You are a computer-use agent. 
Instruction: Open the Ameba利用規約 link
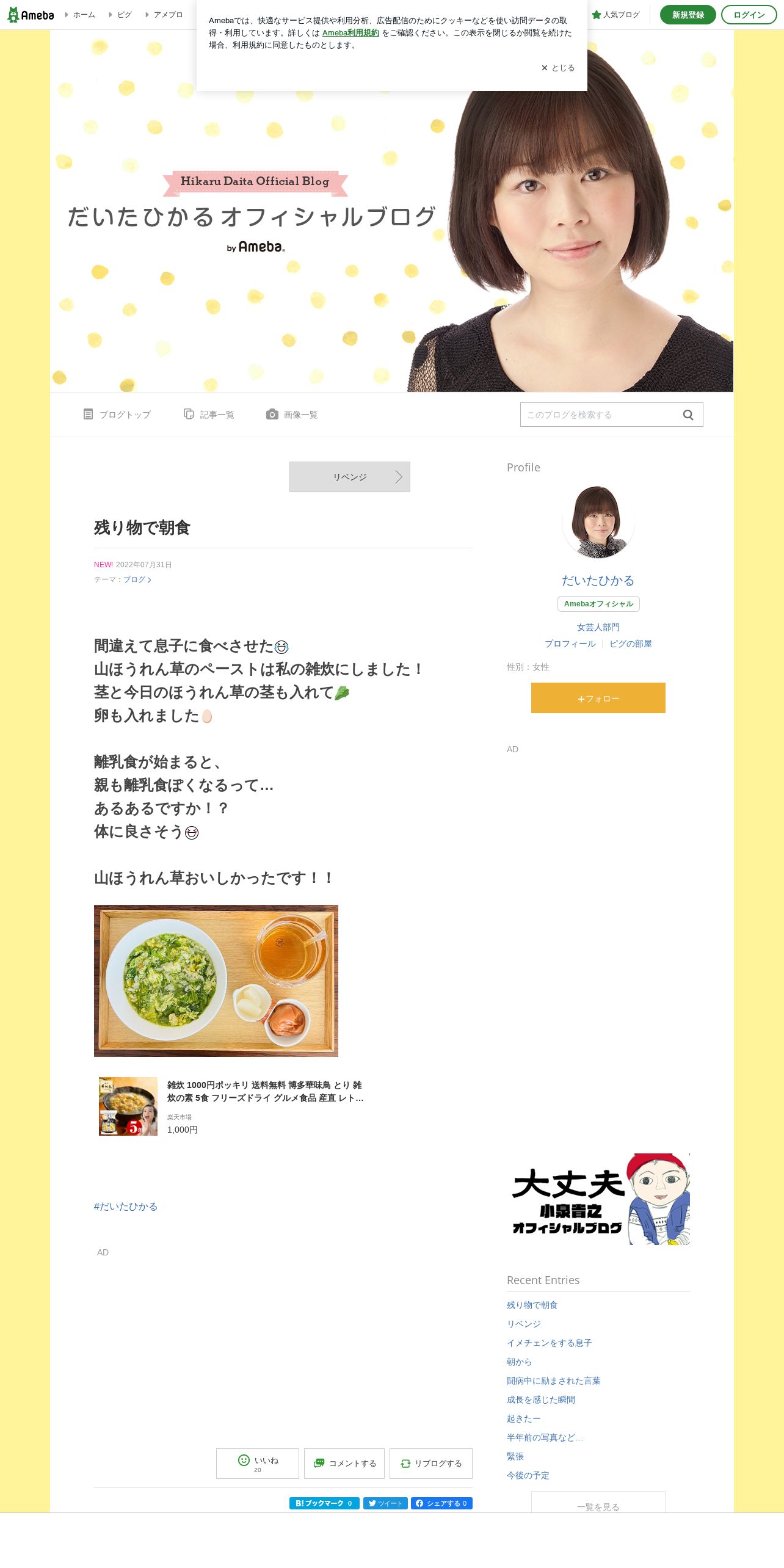[x=350, y=33]
